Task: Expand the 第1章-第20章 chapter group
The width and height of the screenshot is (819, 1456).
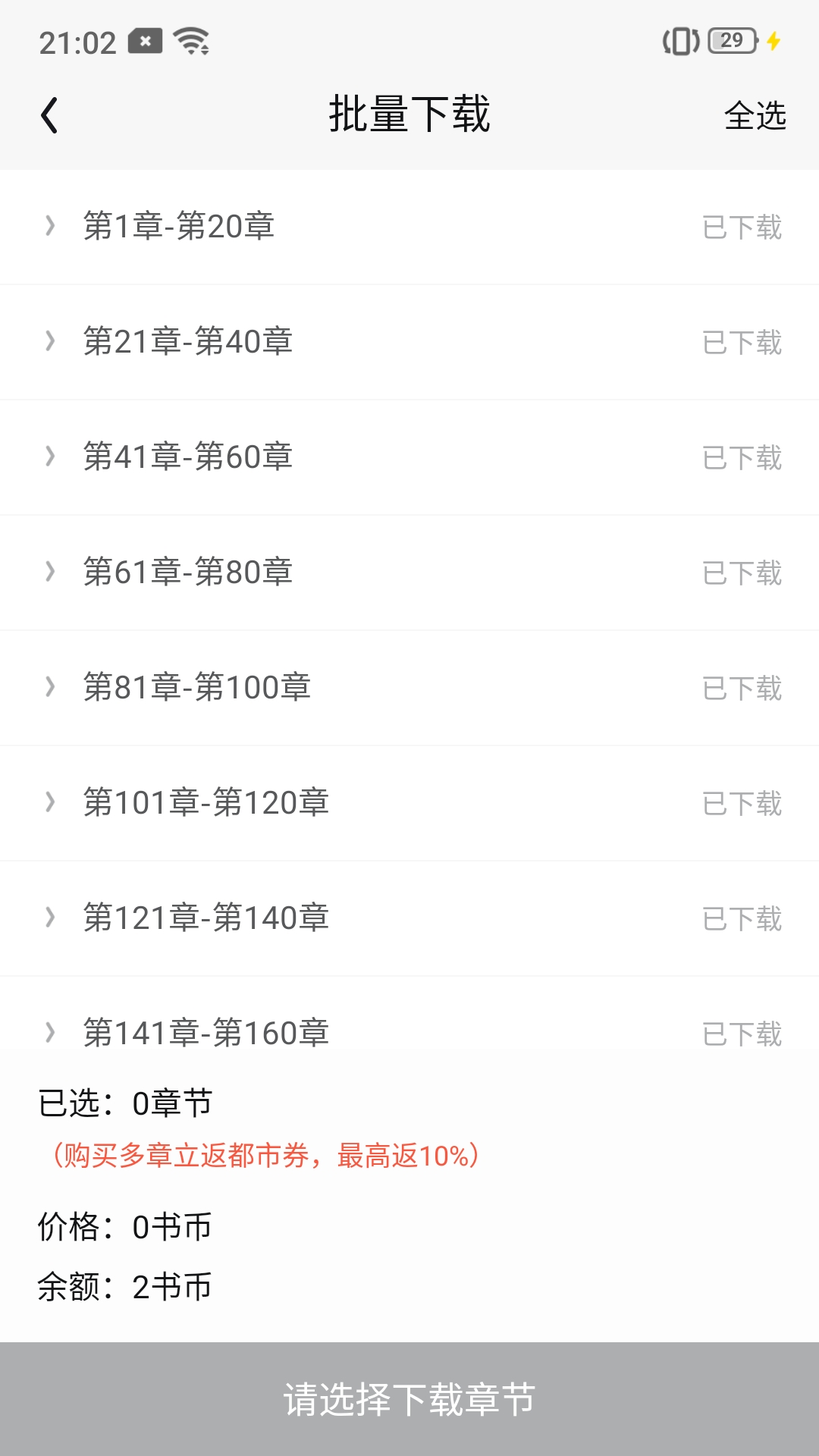Action: pyautogui.click(x=409, y=227)
